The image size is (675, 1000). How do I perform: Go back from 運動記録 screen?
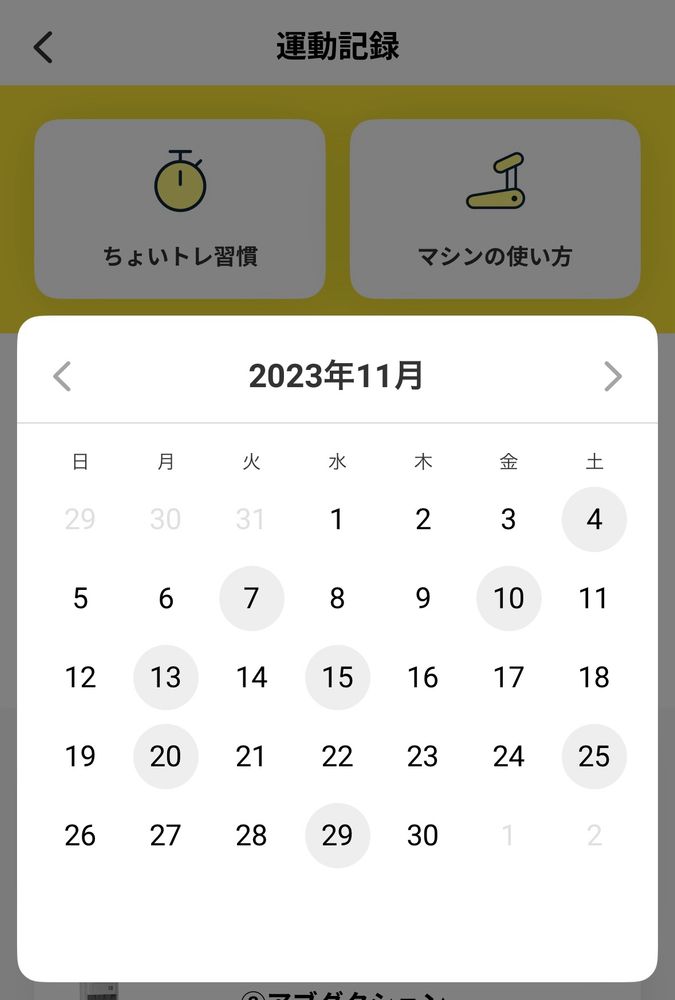[43, 47]
